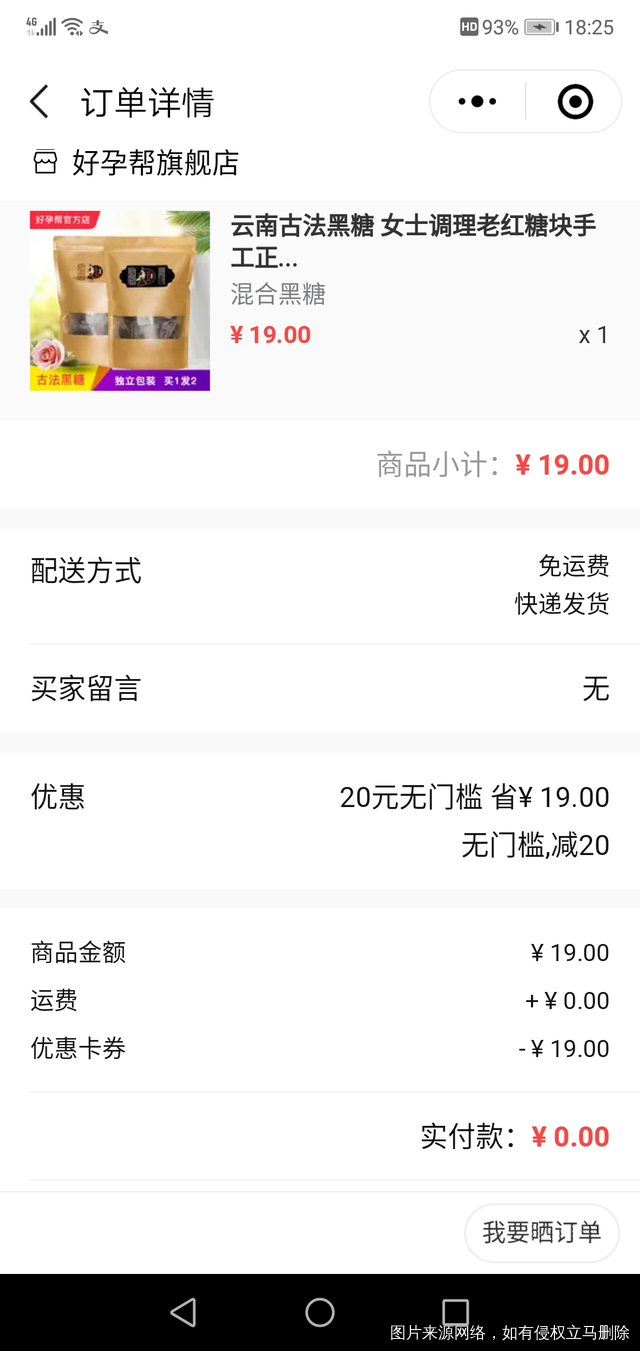Open the mini program more-options menu

coord(477,102)
